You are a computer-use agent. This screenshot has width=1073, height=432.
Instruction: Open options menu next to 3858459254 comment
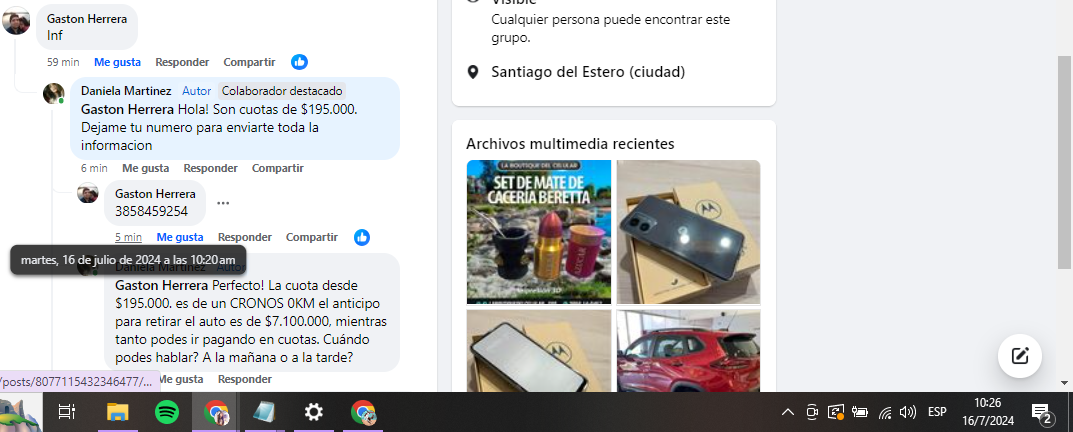223,203
